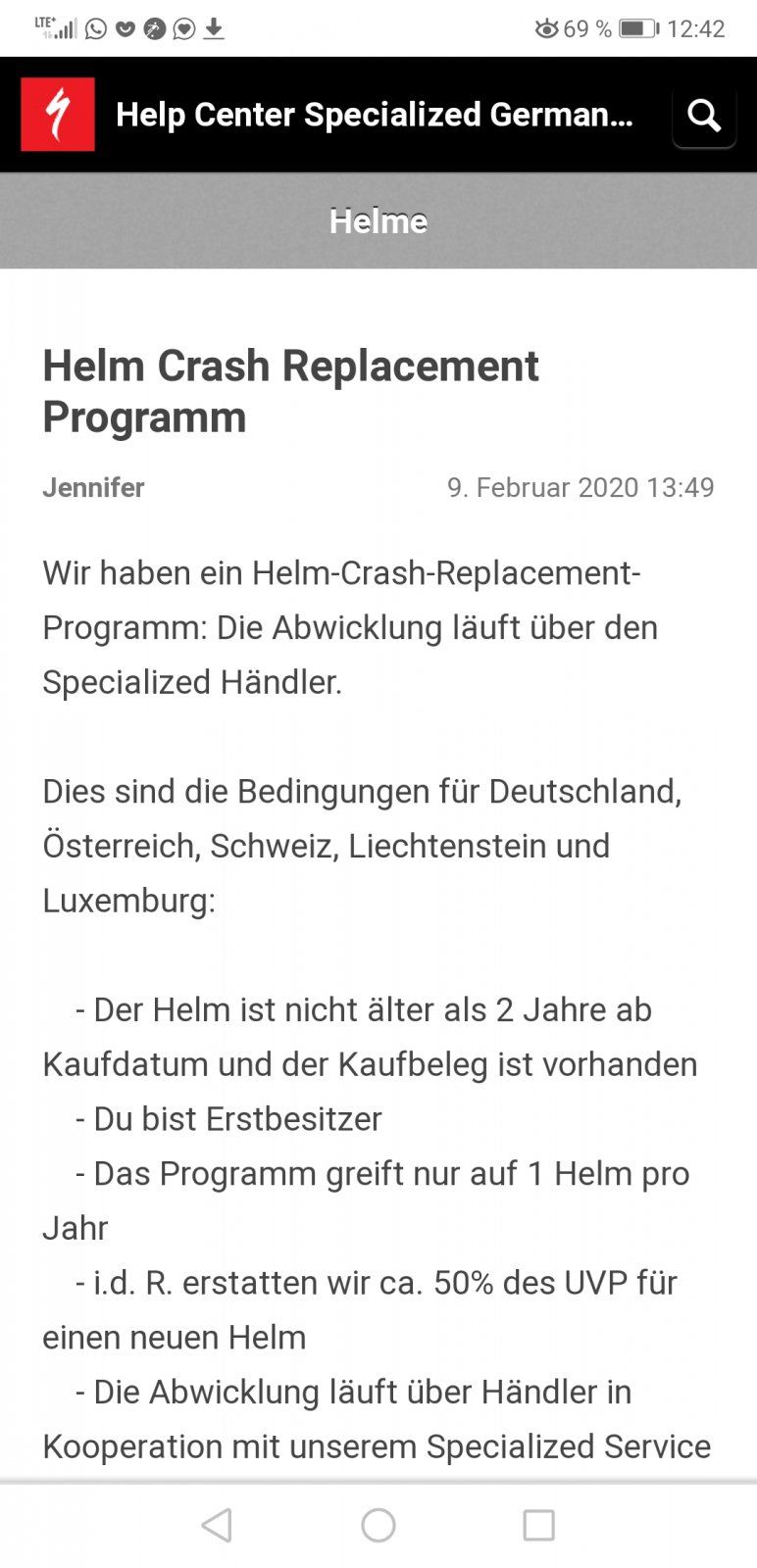Go back with the system back button
Screen dimensions: 757x1568
217,1525
